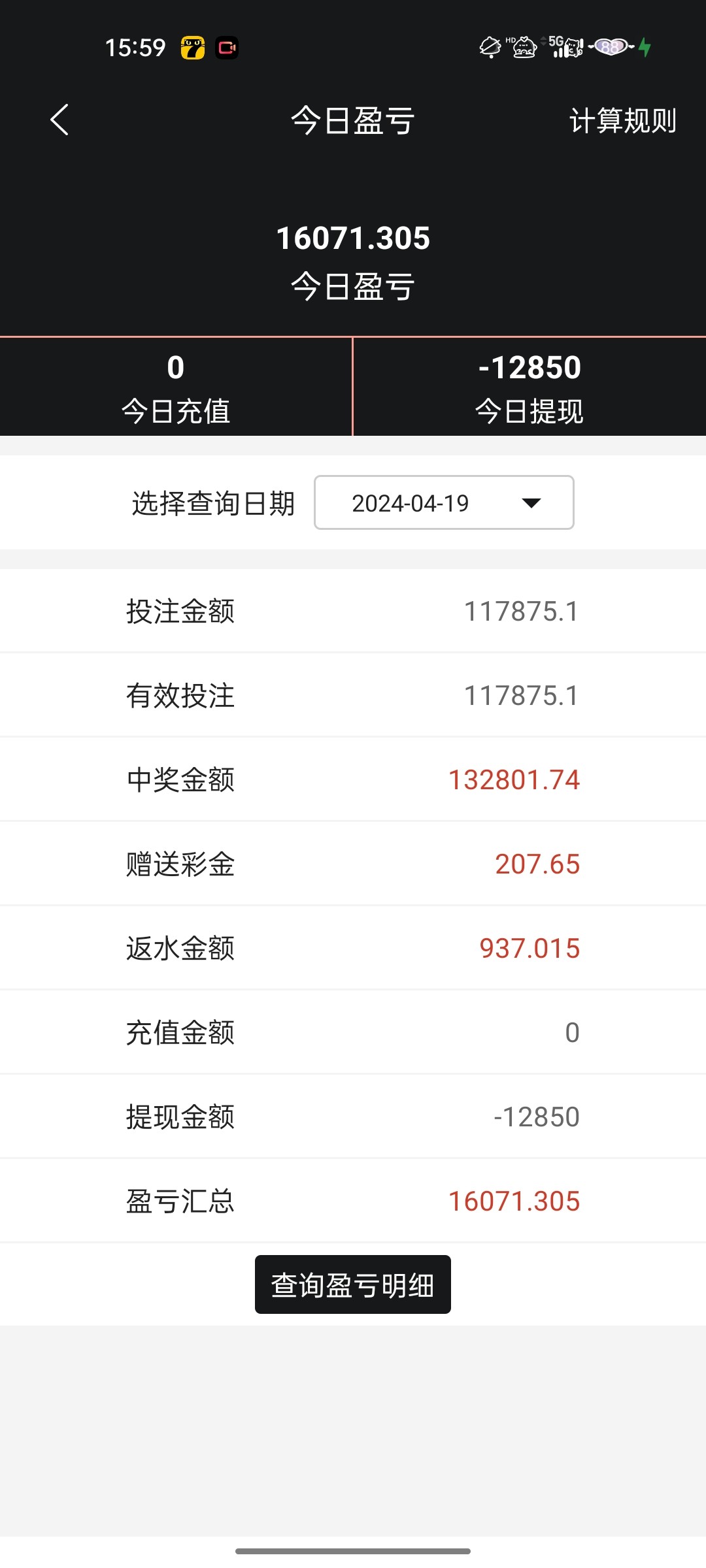Image resolution: width=706 pixels, height=1568 pixels.
Task: Select the 今日盈亏 title header
Action: 352,122
